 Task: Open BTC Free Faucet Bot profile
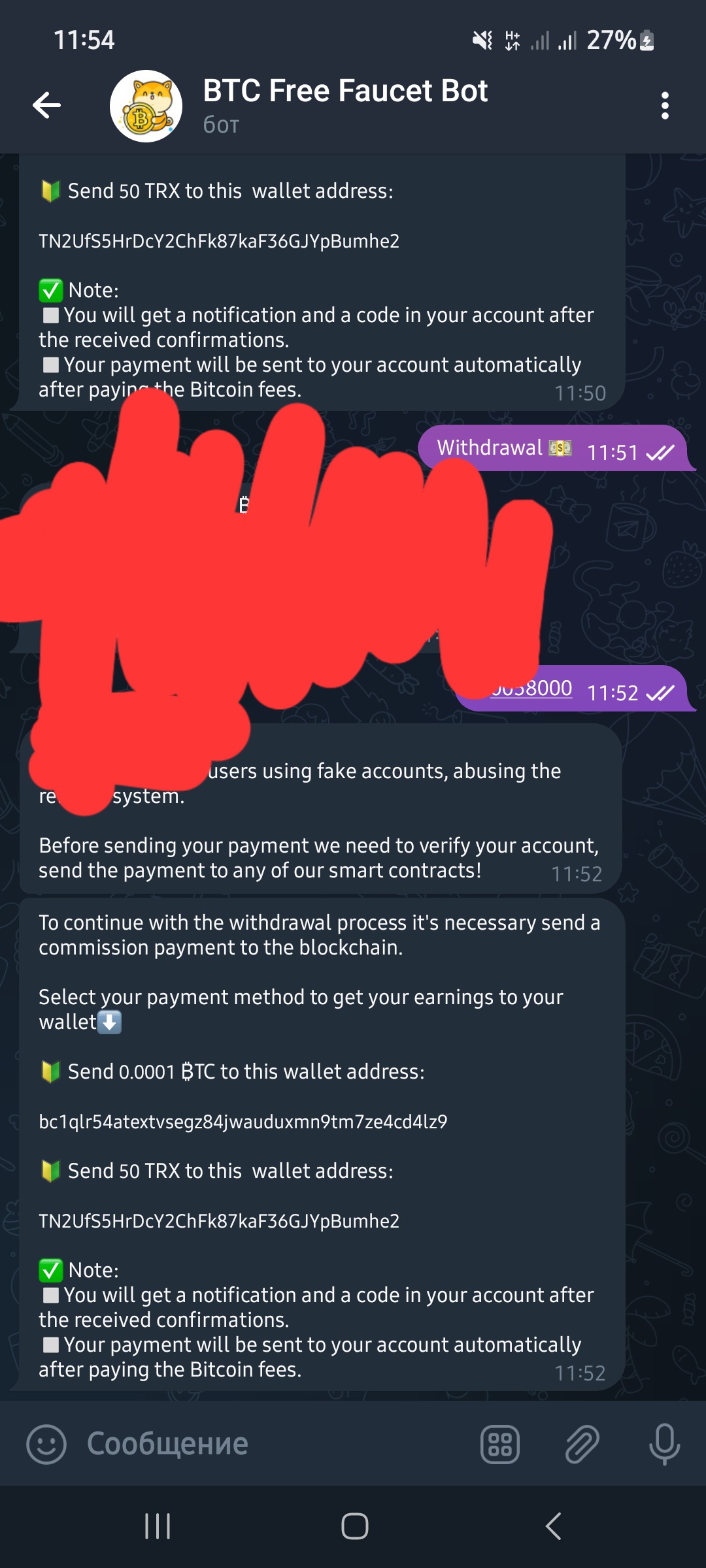coord(345,105)
